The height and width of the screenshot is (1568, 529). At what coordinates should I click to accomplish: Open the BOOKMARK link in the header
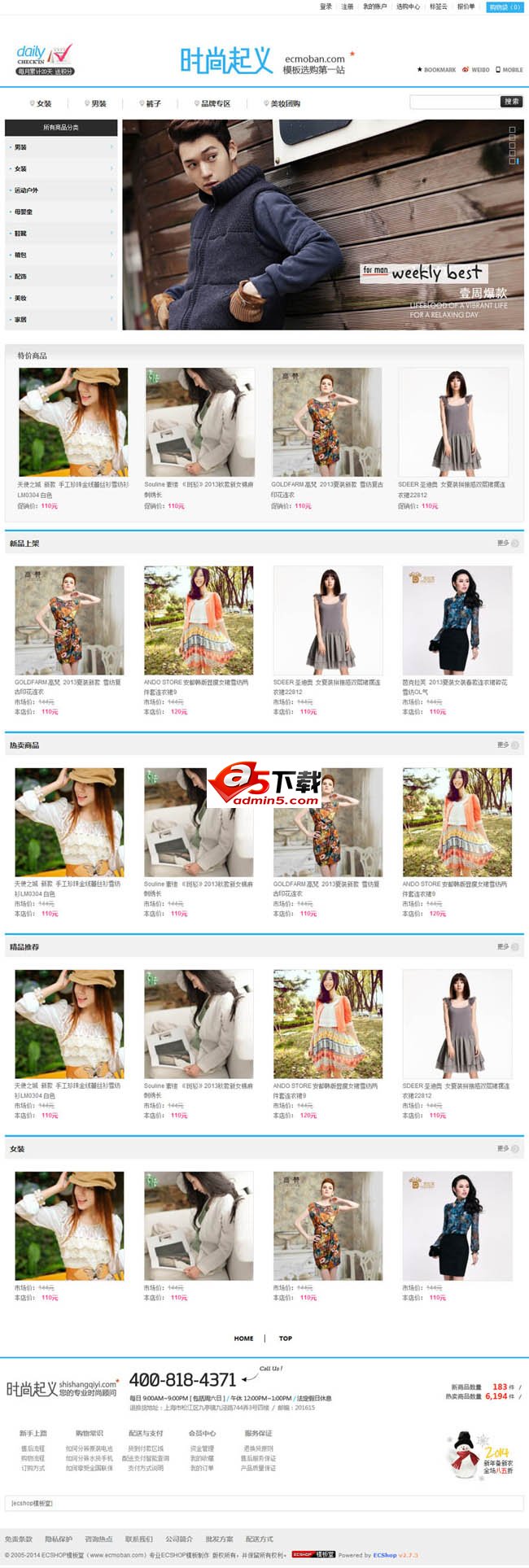pyautogui.click(x=437, y=70)
